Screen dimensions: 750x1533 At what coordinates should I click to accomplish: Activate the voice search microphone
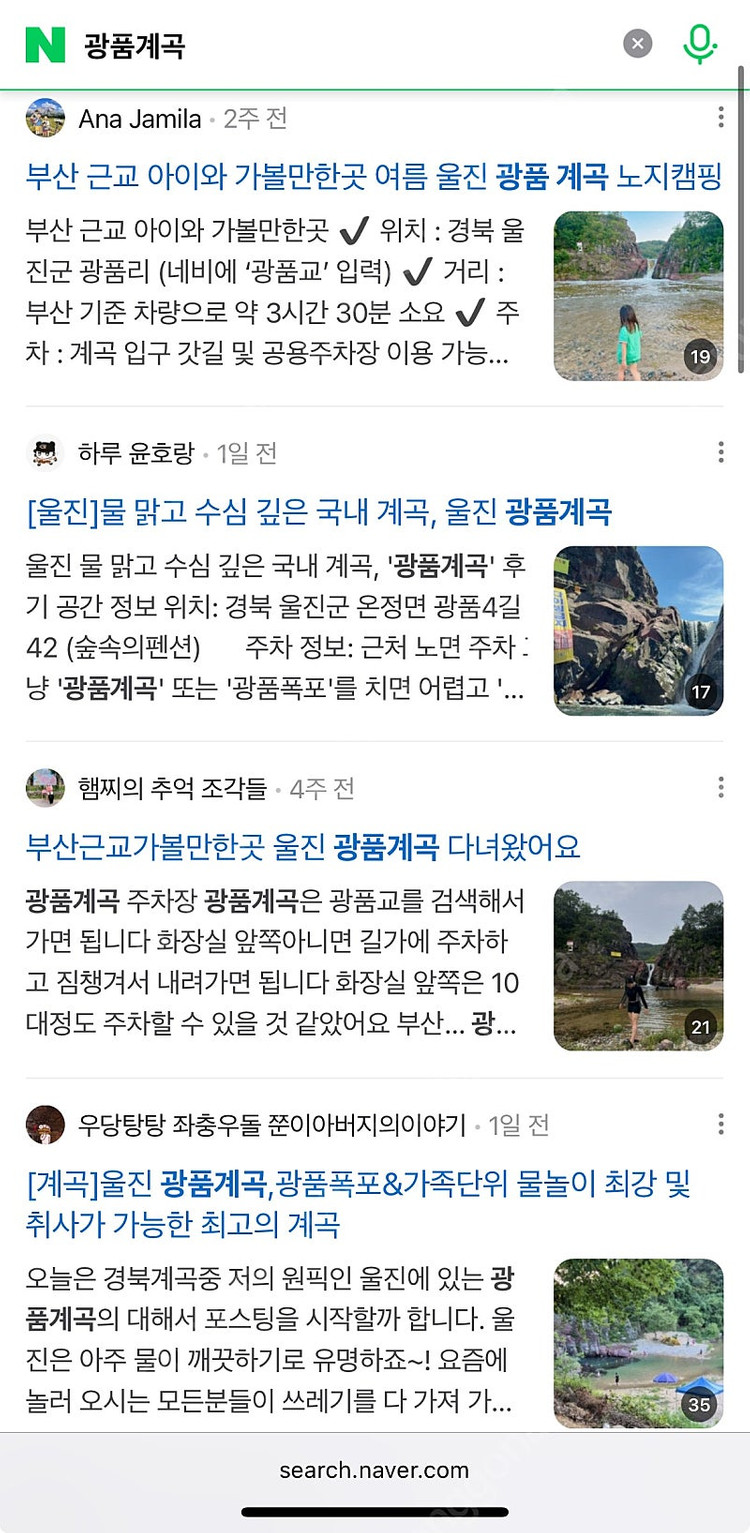click(x=700, y=41)
